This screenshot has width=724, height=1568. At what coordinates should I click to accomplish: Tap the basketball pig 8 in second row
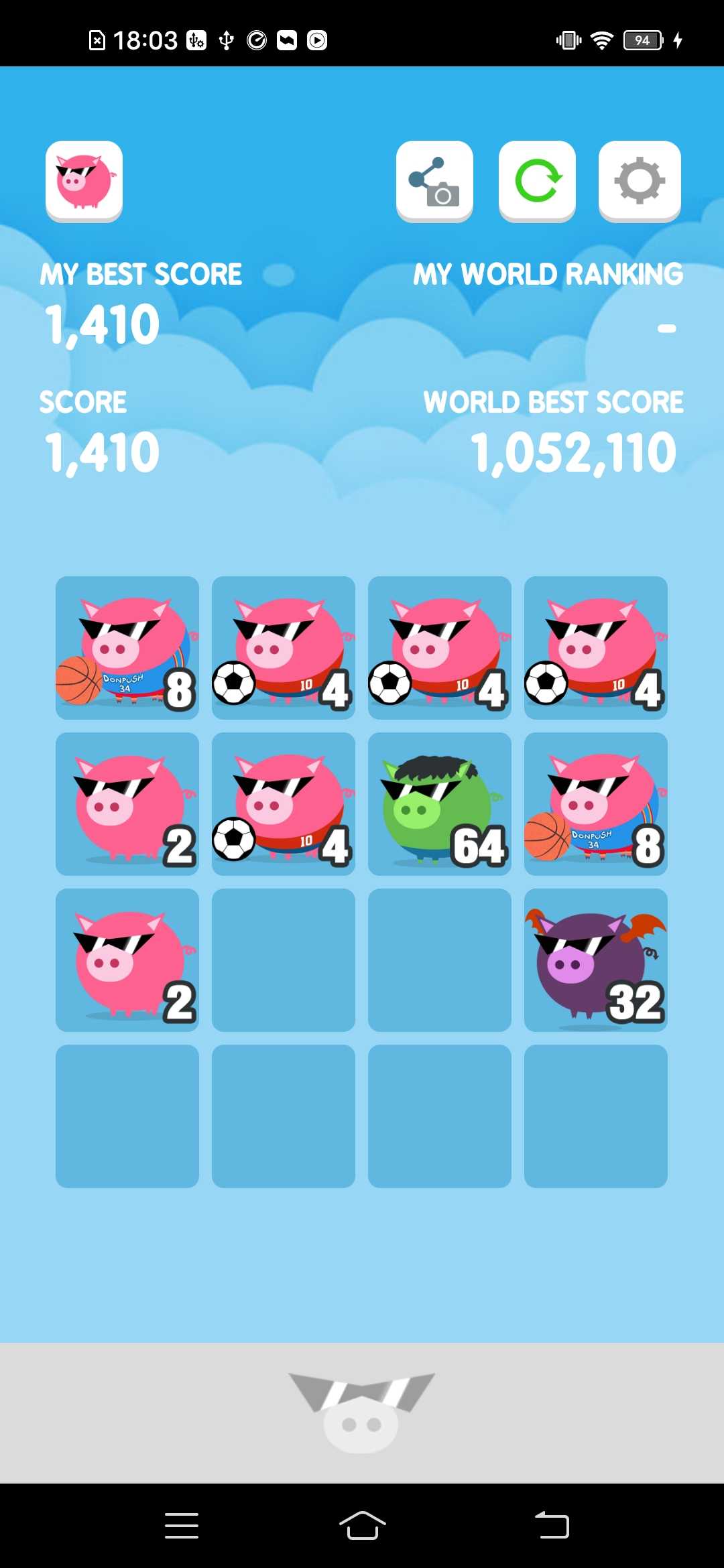595,804
